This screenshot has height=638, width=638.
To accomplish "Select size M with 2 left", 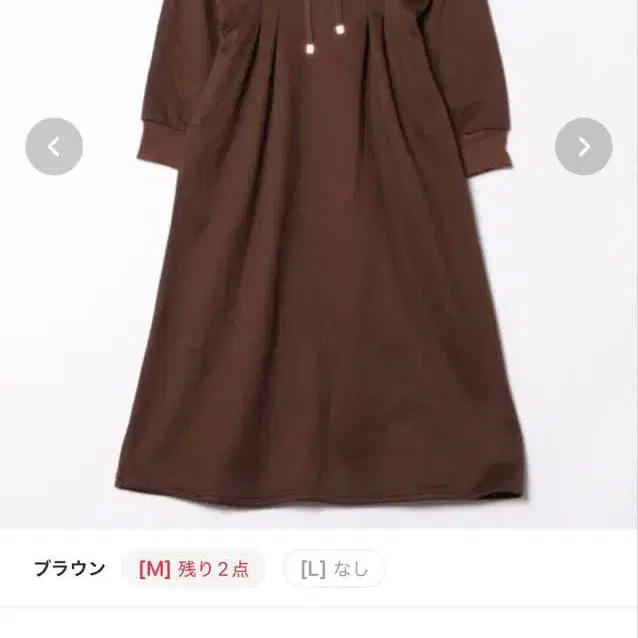I will (x=194, y=569).
